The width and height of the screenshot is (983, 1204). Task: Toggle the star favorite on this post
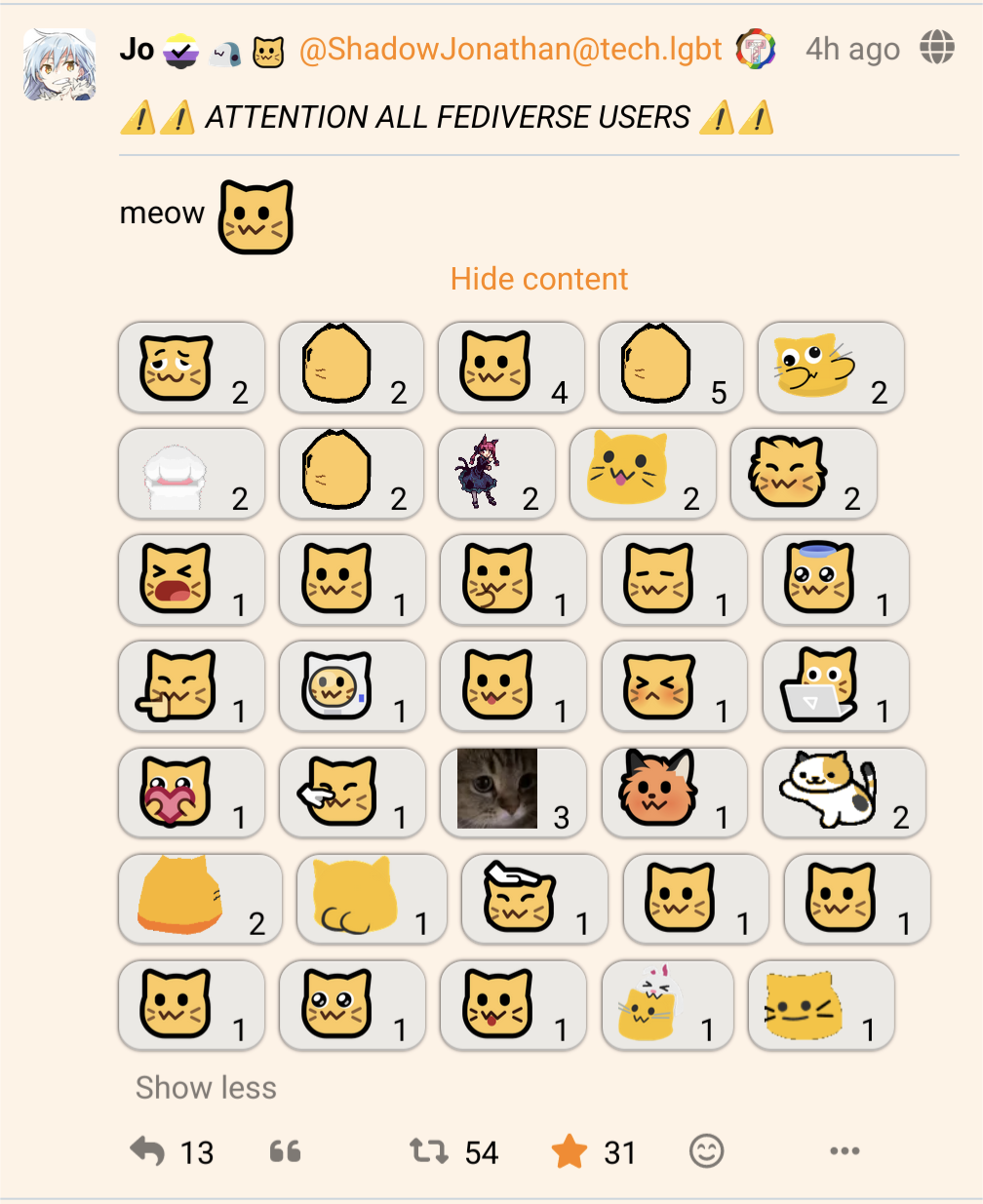(570, 1152)
